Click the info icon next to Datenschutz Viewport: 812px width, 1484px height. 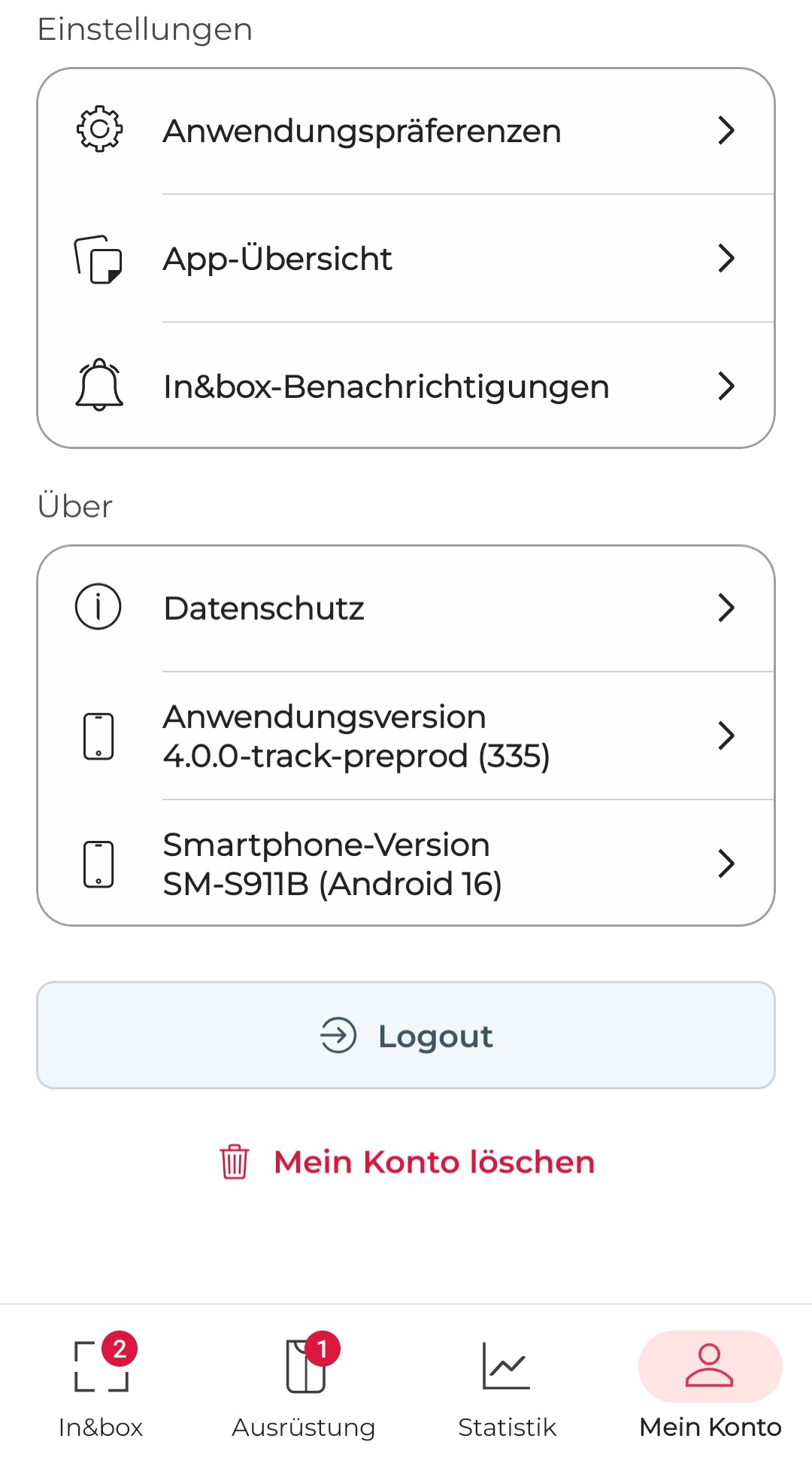click(98, 607)
